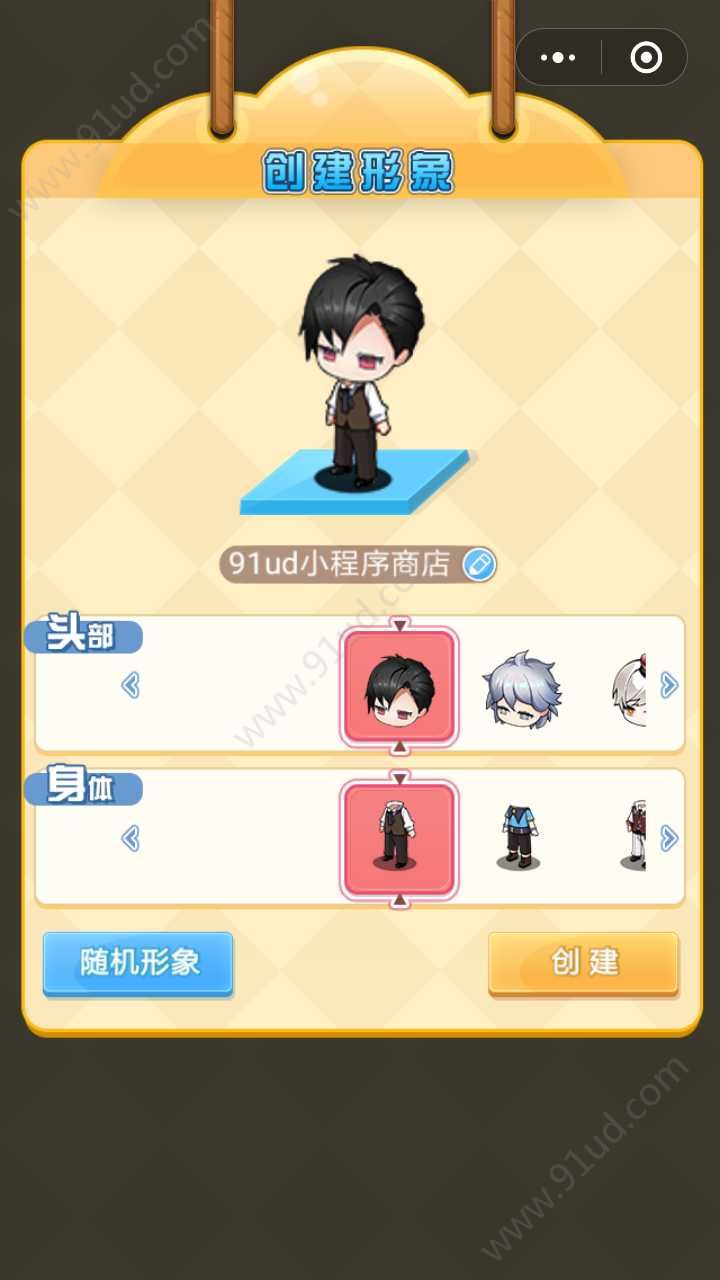The width and height of the screenshot is (720, 1280).
Task: Show previous head option with left arrow
Action: coord(130,685)
